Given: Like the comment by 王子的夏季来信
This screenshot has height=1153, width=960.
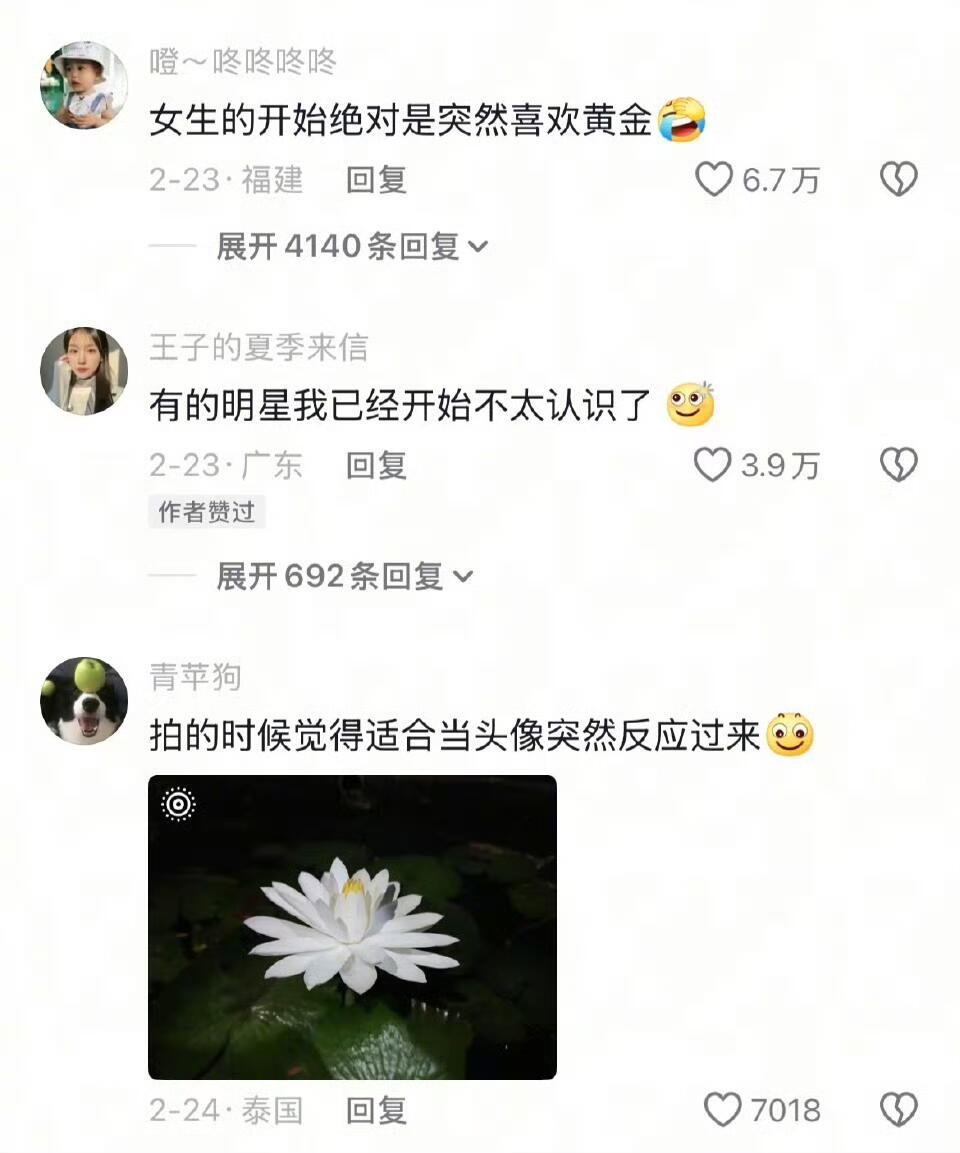Looking at the screenshot, I should coord(713,465).
